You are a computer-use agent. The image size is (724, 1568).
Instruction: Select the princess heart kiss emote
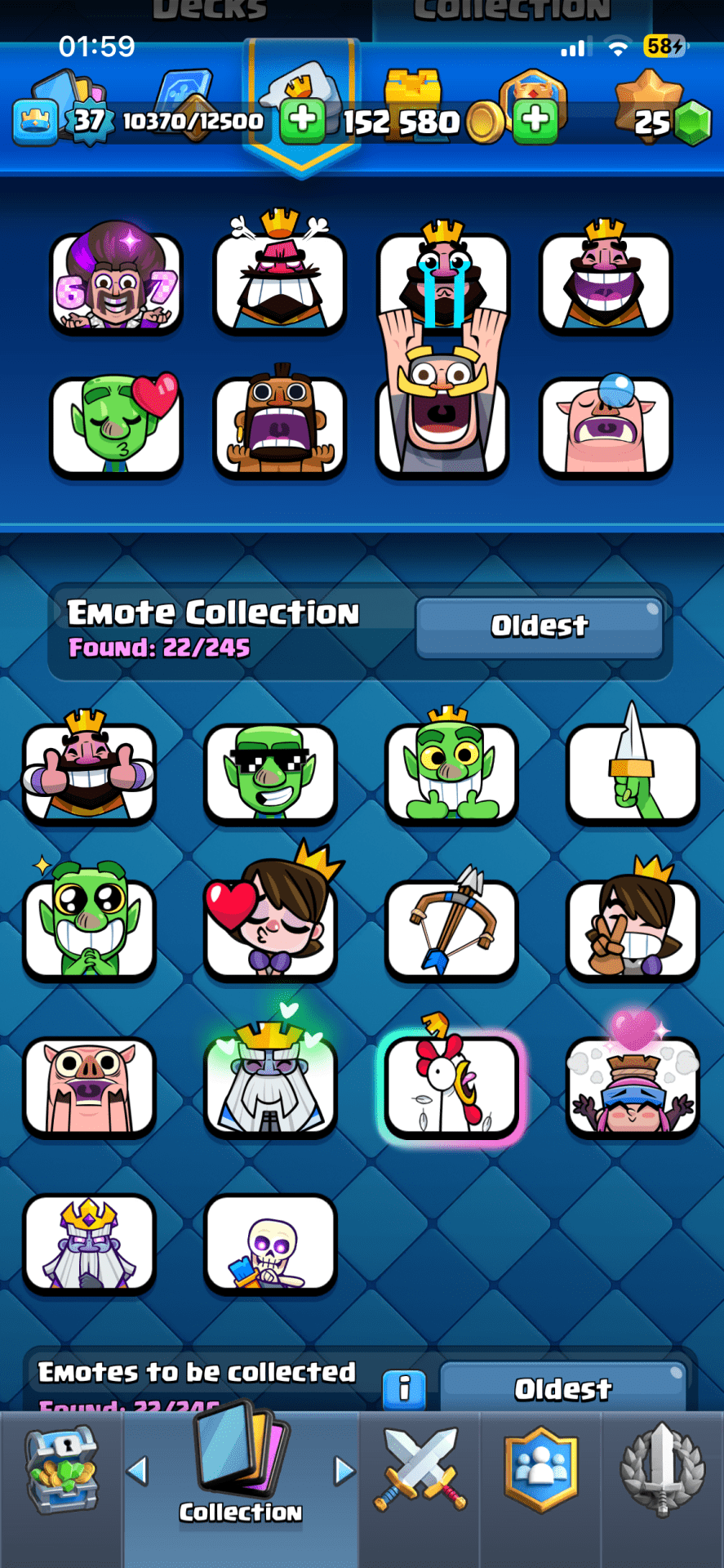[270, 929]
